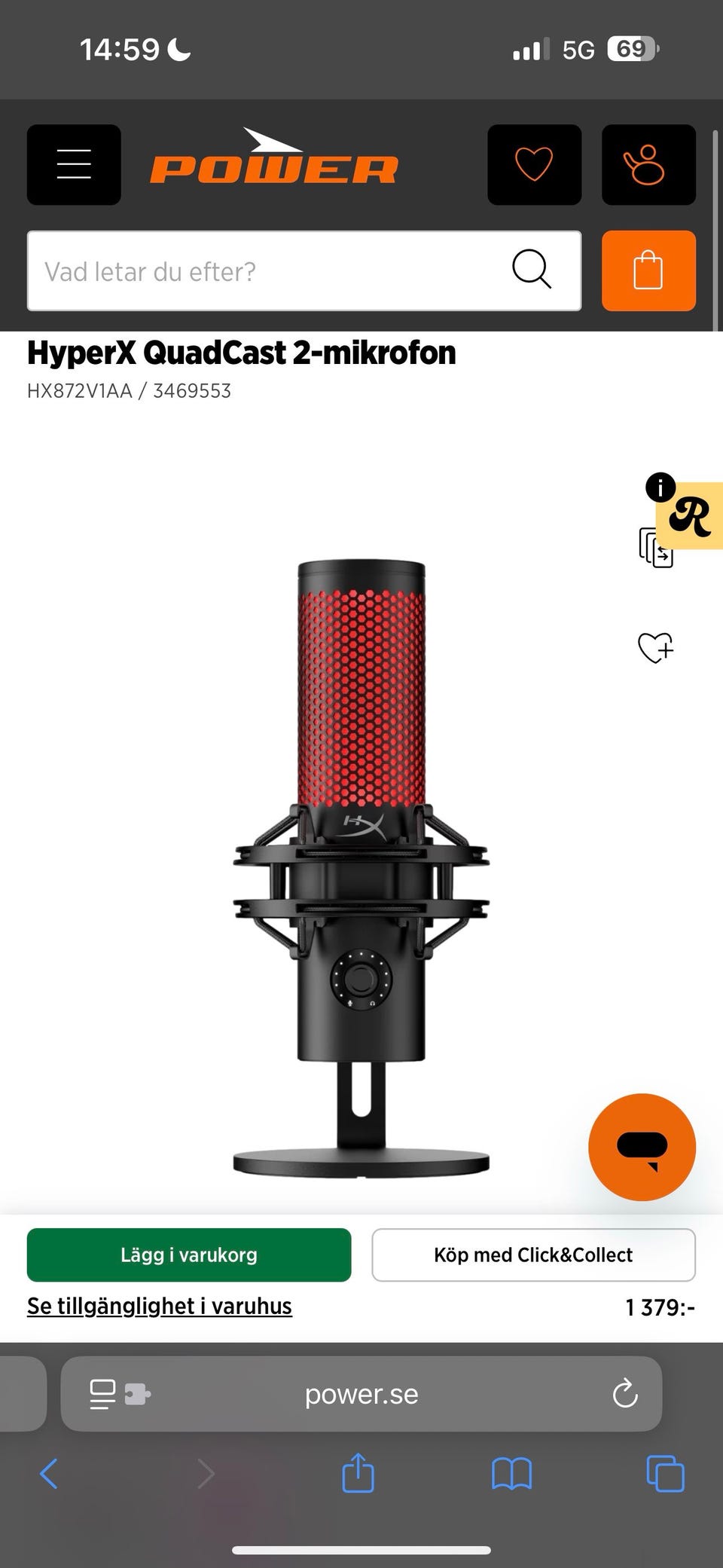Add the microphone to favorites list
Viewport: 723px width, 1568px height.
point(655,647)
